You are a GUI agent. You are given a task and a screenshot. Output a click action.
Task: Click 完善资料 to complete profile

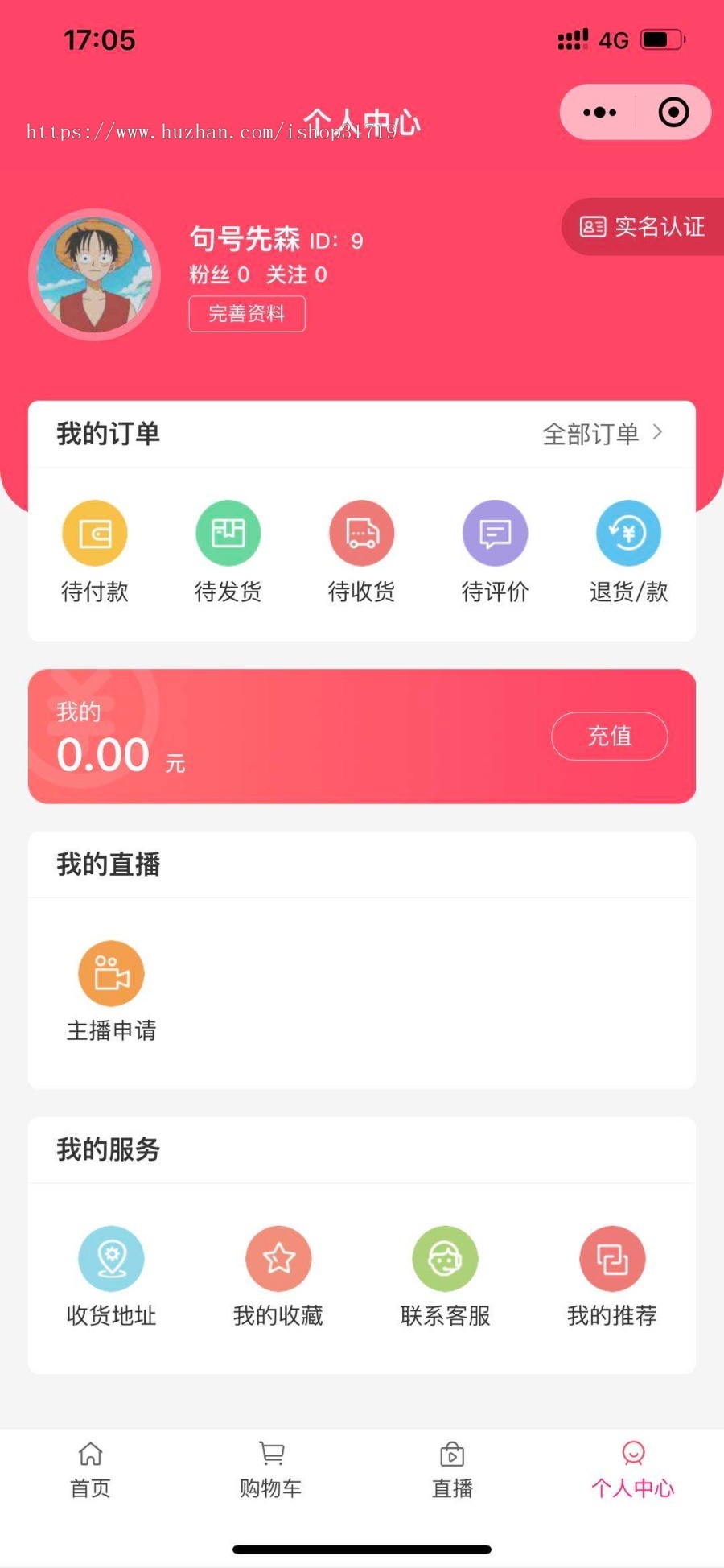(246, 314)
